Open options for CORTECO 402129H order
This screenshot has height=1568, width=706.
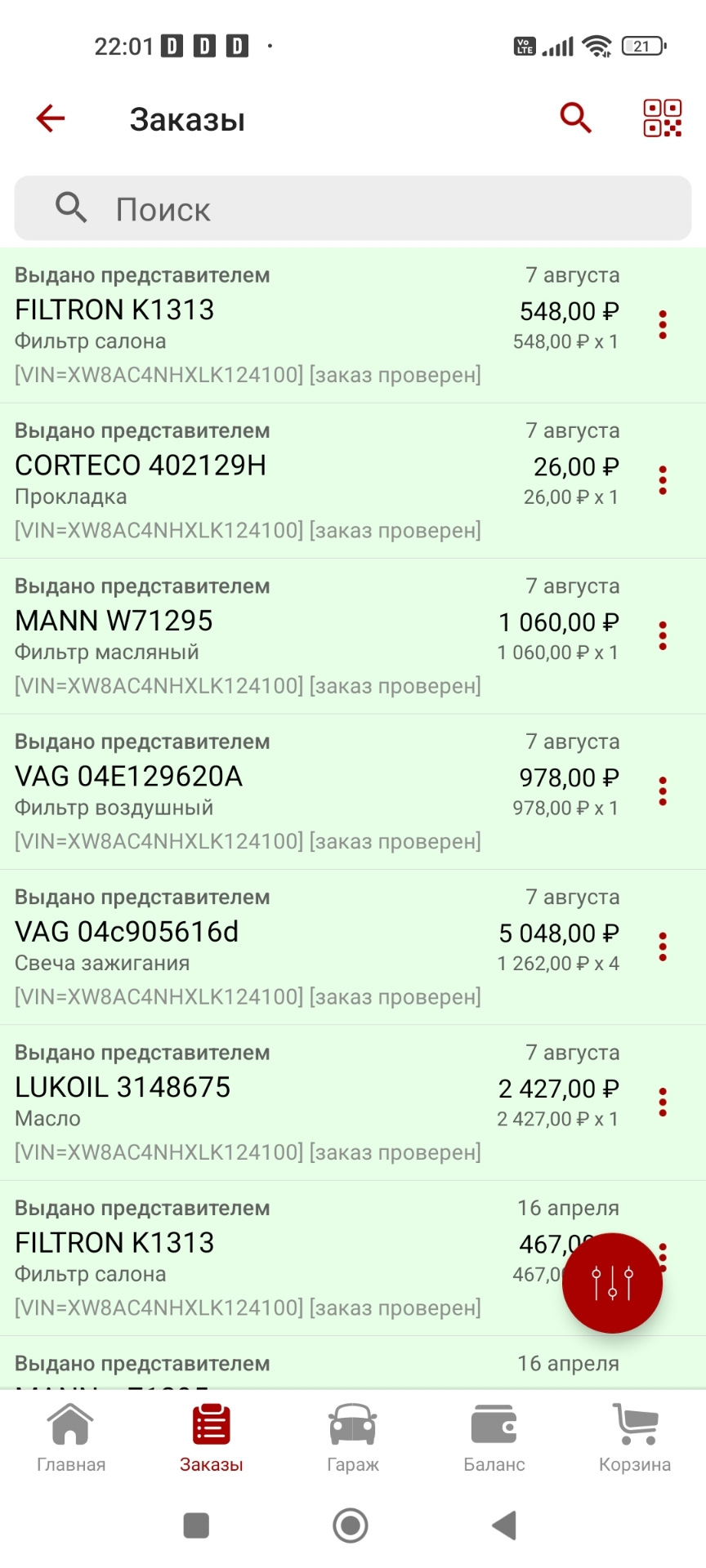click(663, 480)
